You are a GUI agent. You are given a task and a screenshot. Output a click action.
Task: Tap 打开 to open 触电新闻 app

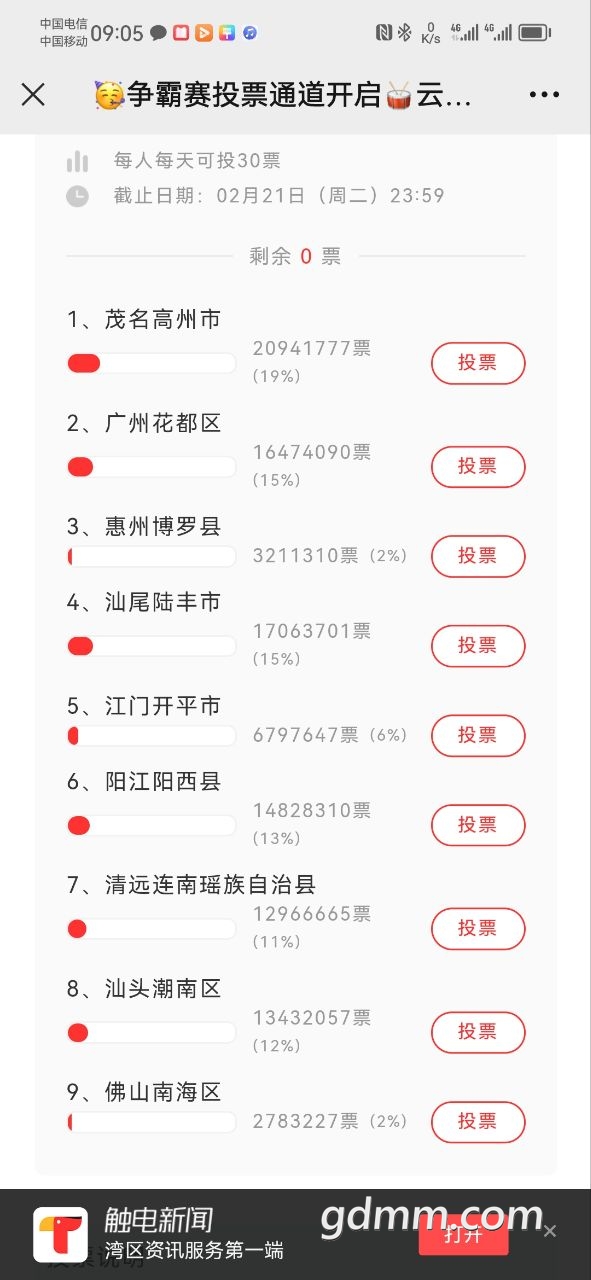[463, 1234]
